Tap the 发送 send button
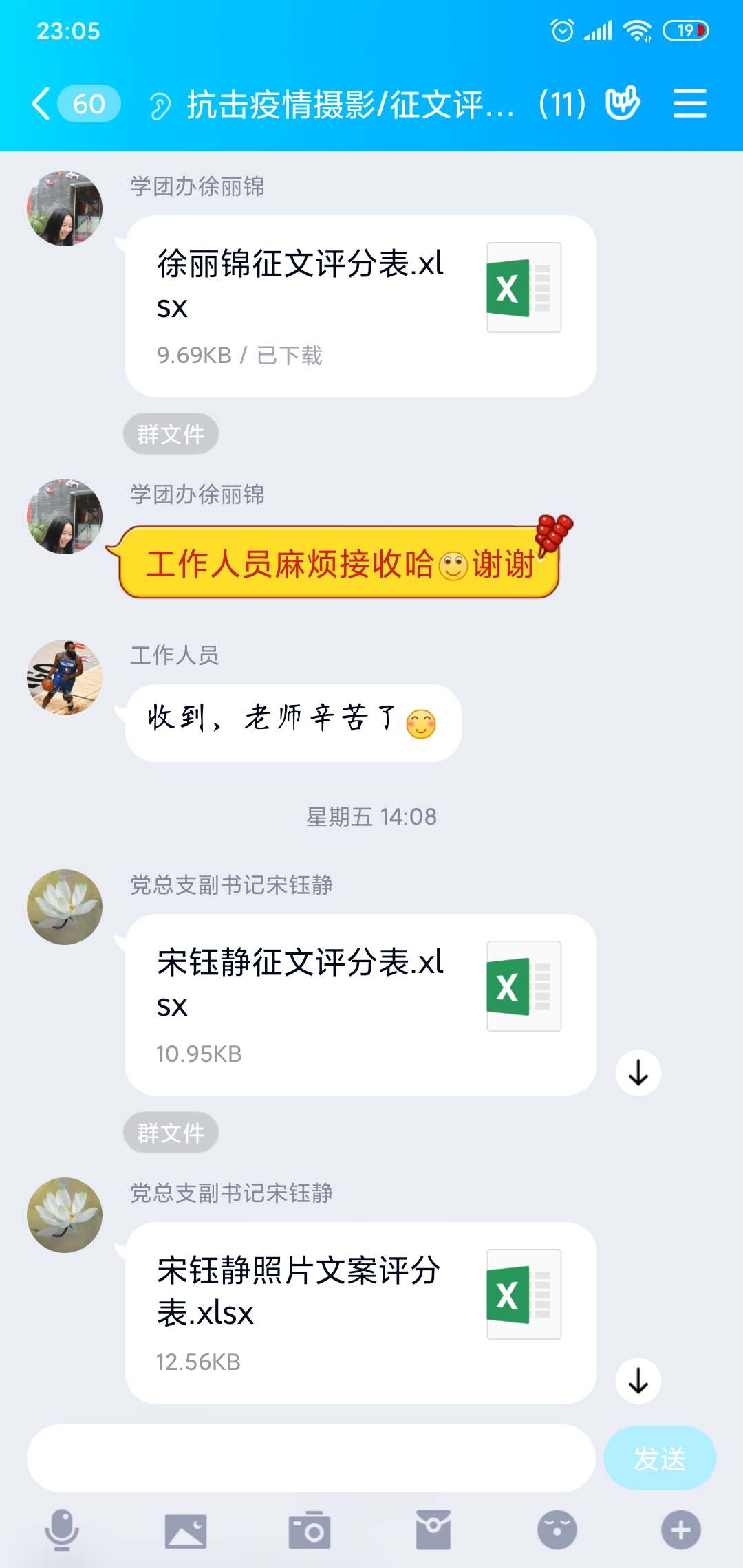Viewport: 743px width, 1568px height. click(659, 1458)
